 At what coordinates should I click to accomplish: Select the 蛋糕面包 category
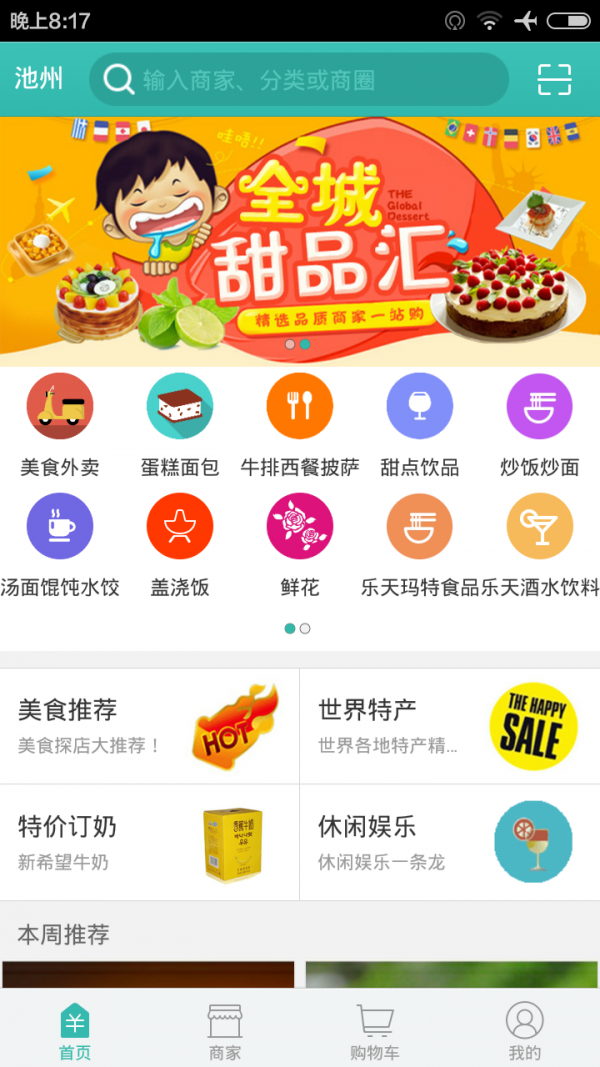[180, 424]
